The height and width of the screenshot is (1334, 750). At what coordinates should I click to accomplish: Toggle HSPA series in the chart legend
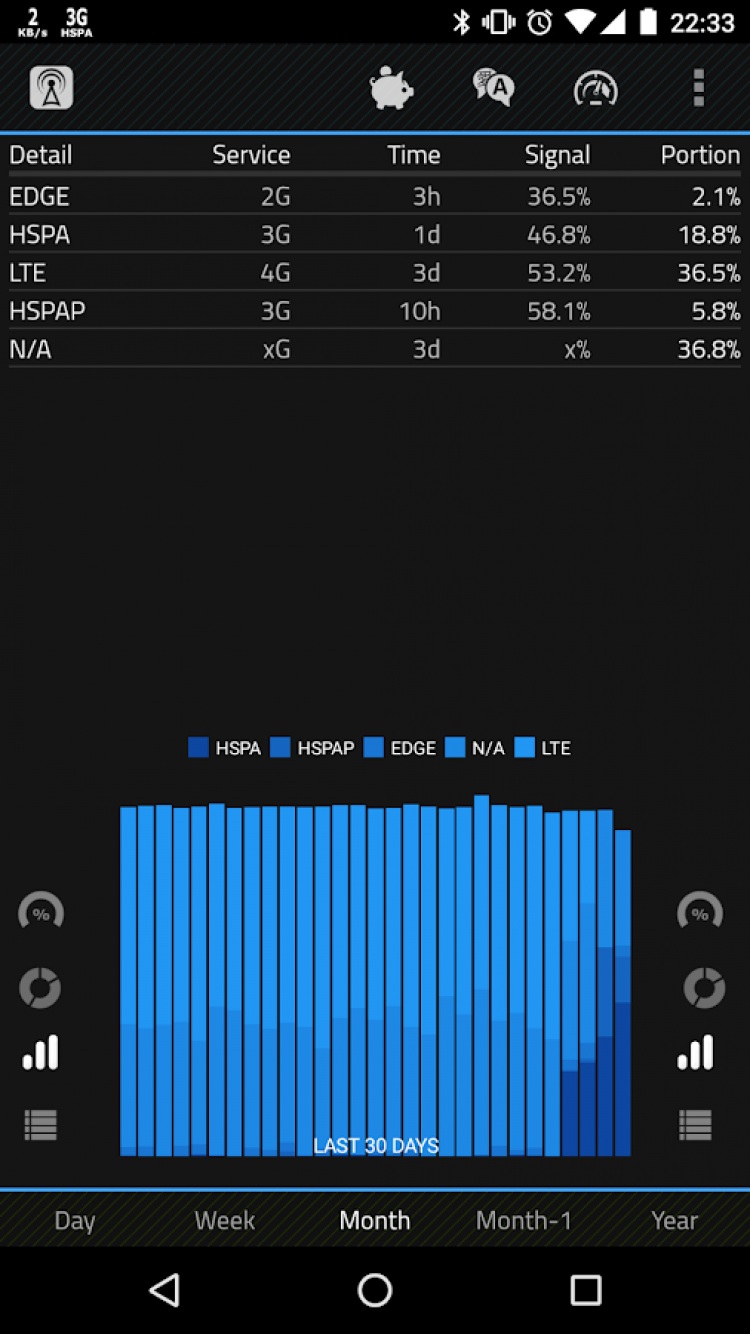pos(224,747)
